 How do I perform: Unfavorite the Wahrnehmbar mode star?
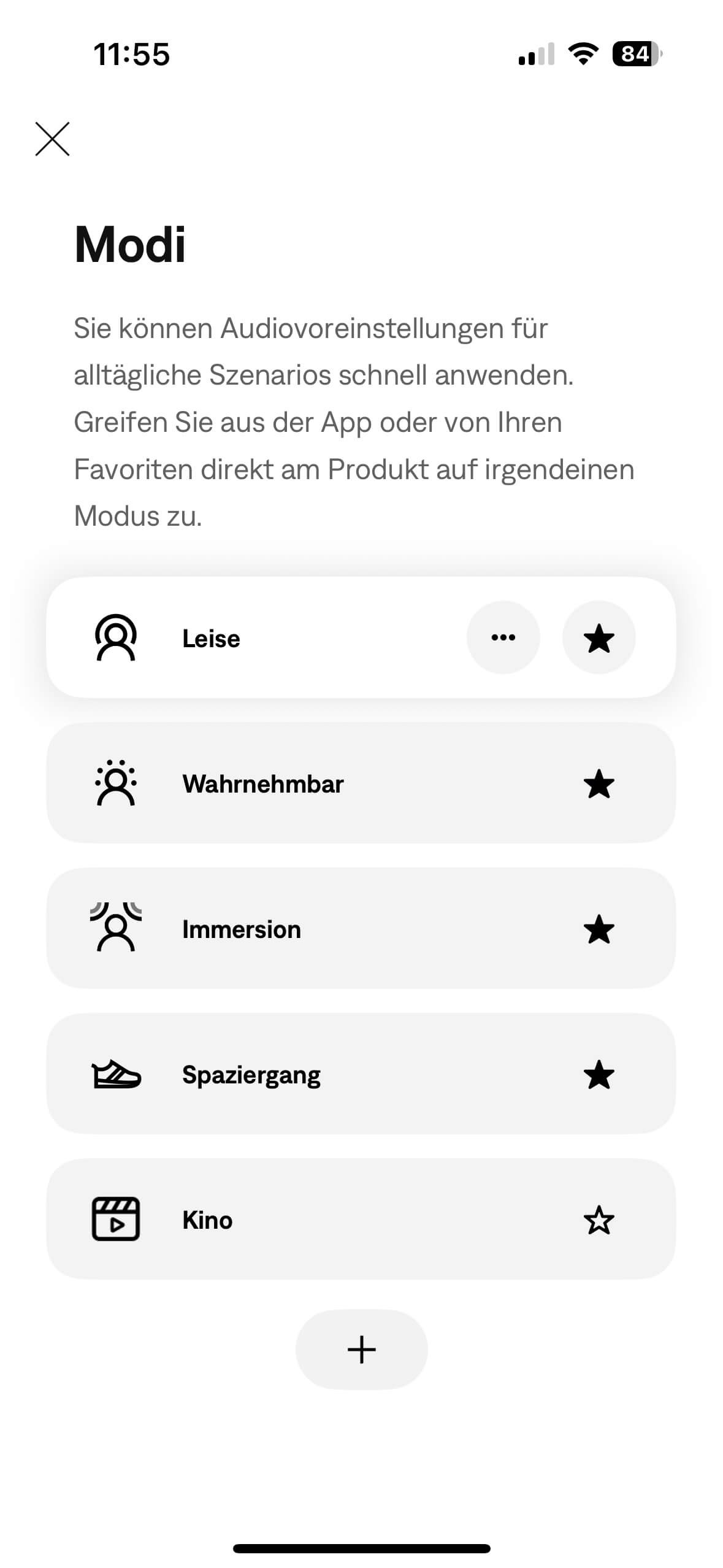[599, 784]
